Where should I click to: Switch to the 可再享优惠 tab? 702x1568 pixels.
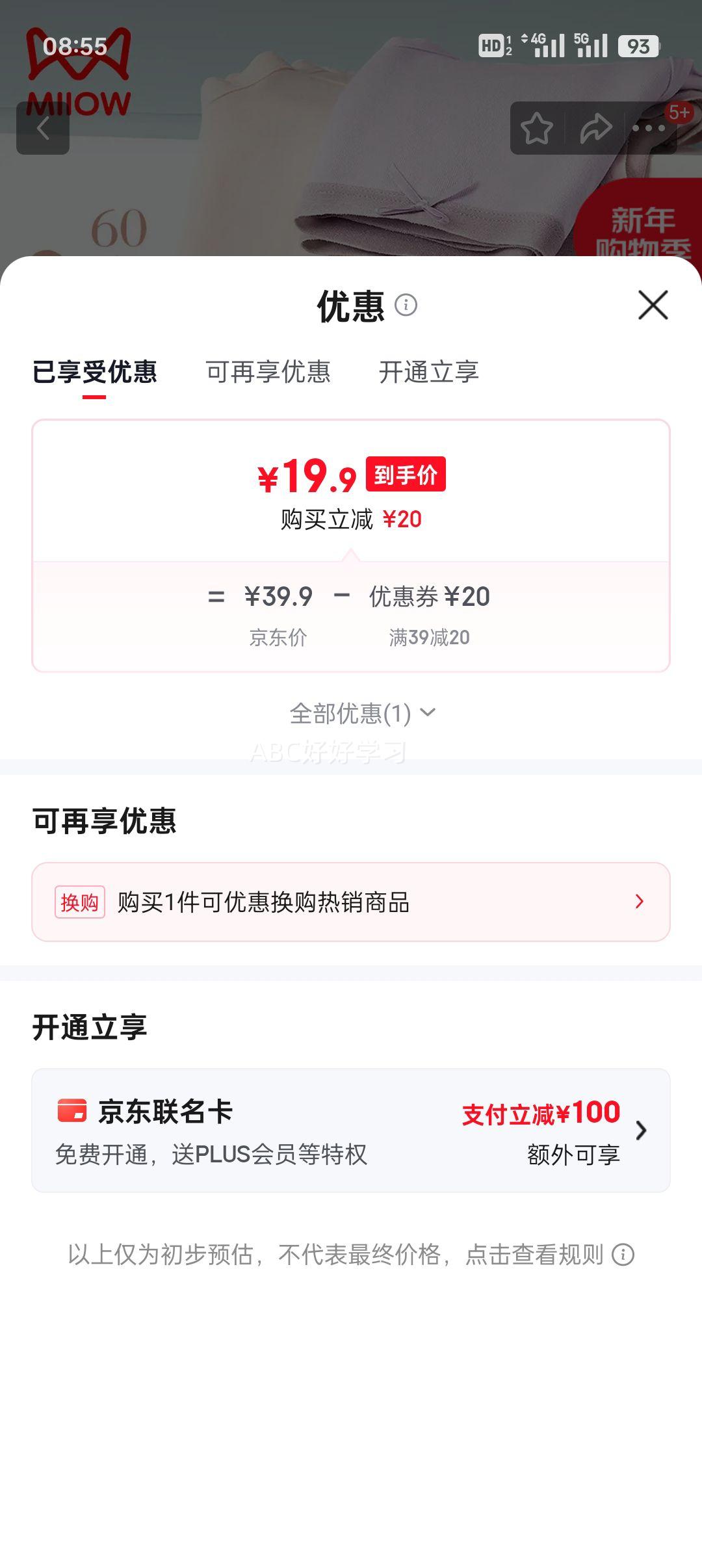[x=268, y=372]
